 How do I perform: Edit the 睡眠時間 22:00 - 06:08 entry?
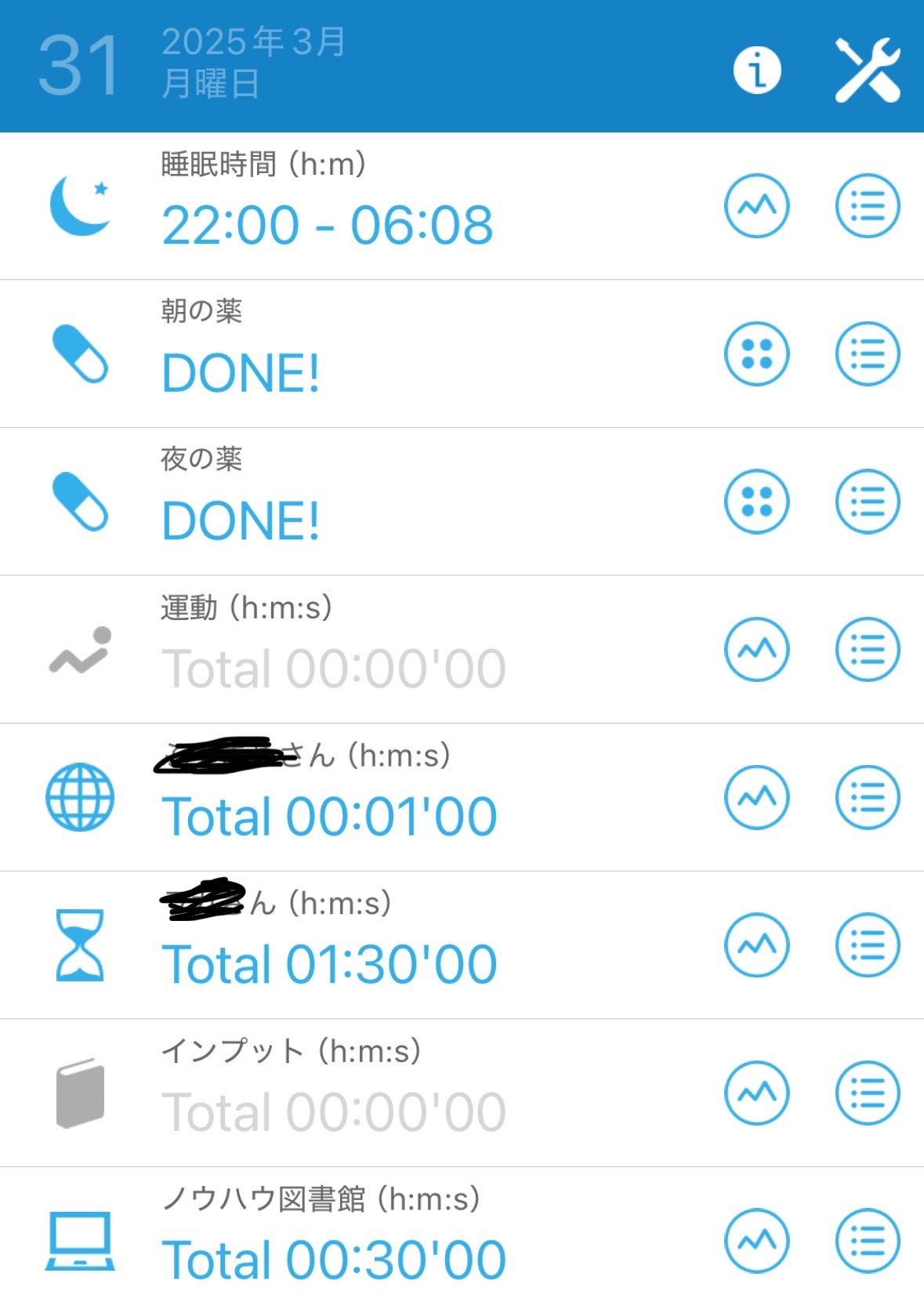(327, 225)
